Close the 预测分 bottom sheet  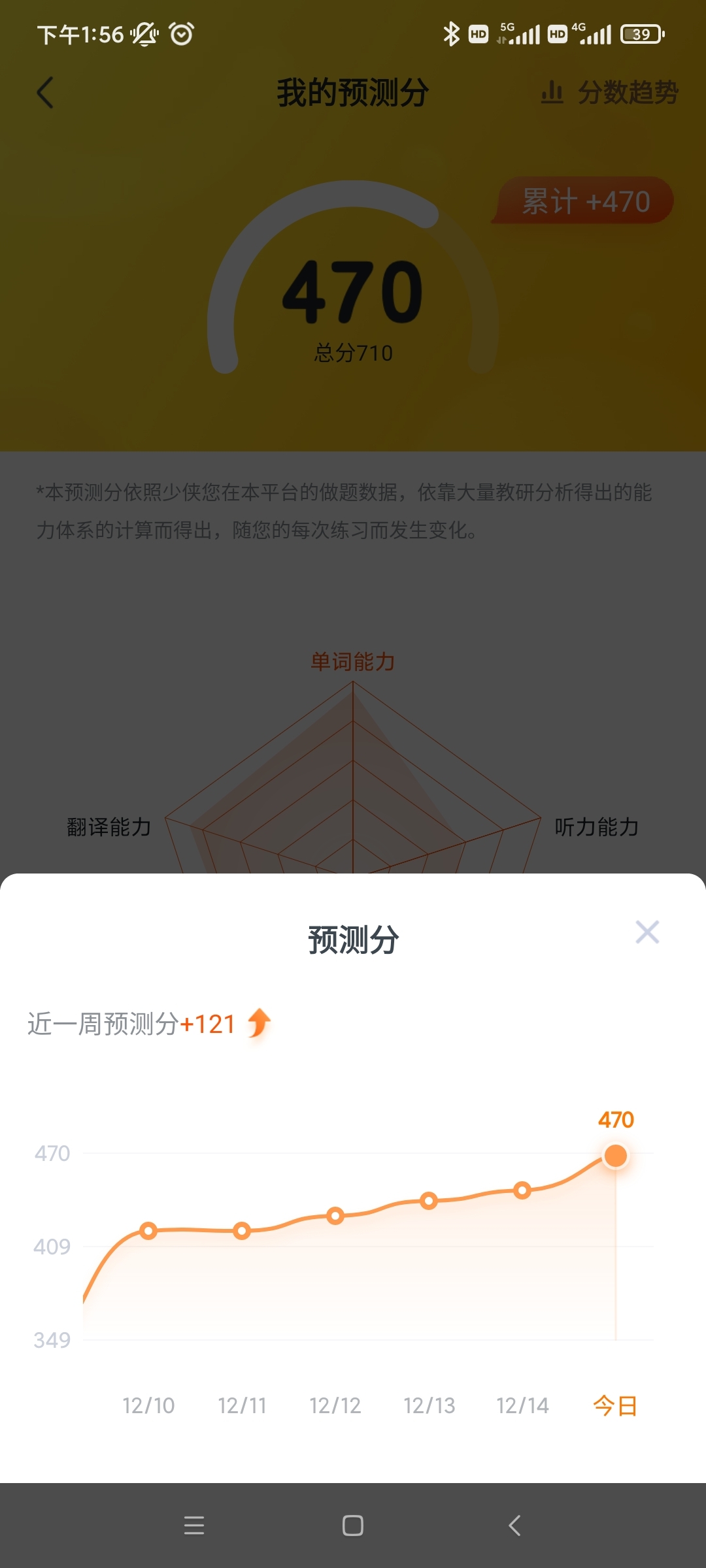647,932
